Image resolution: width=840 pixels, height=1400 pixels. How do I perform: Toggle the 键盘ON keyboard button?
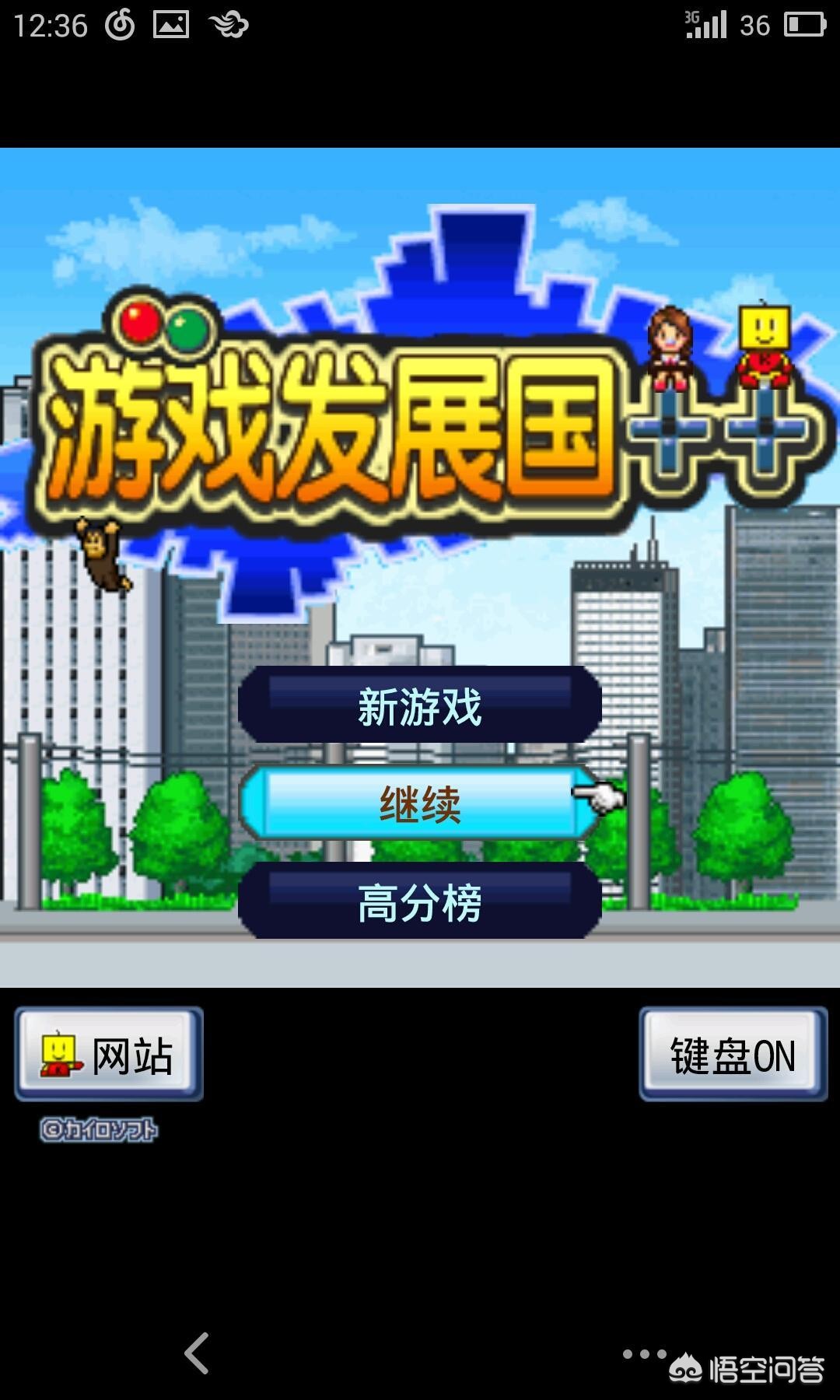point(733,1055)
